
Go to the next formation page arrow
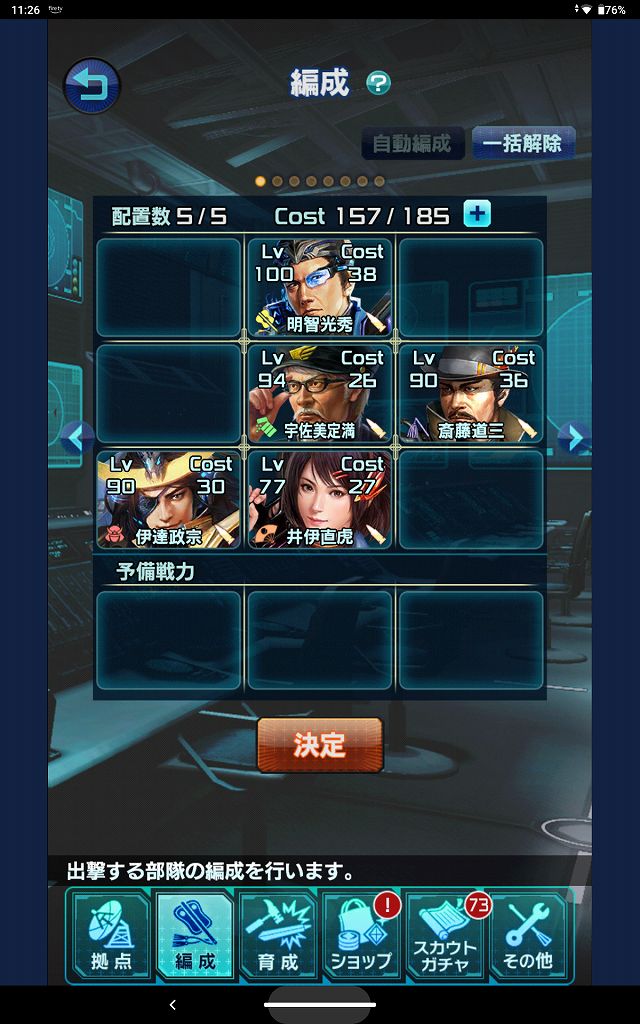(571, 437)
